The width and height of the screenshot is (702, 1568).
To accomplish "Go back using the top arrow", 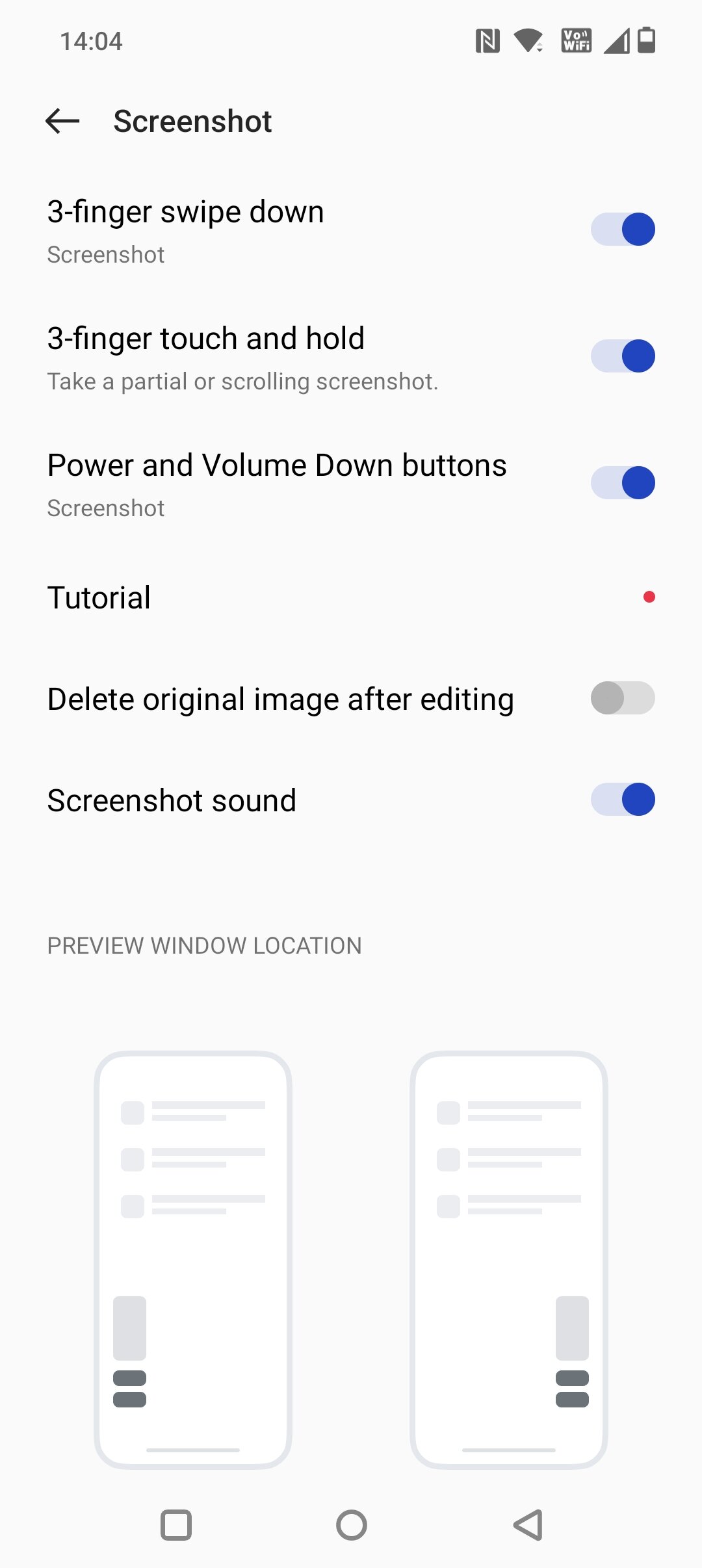I will coord(62,121).
